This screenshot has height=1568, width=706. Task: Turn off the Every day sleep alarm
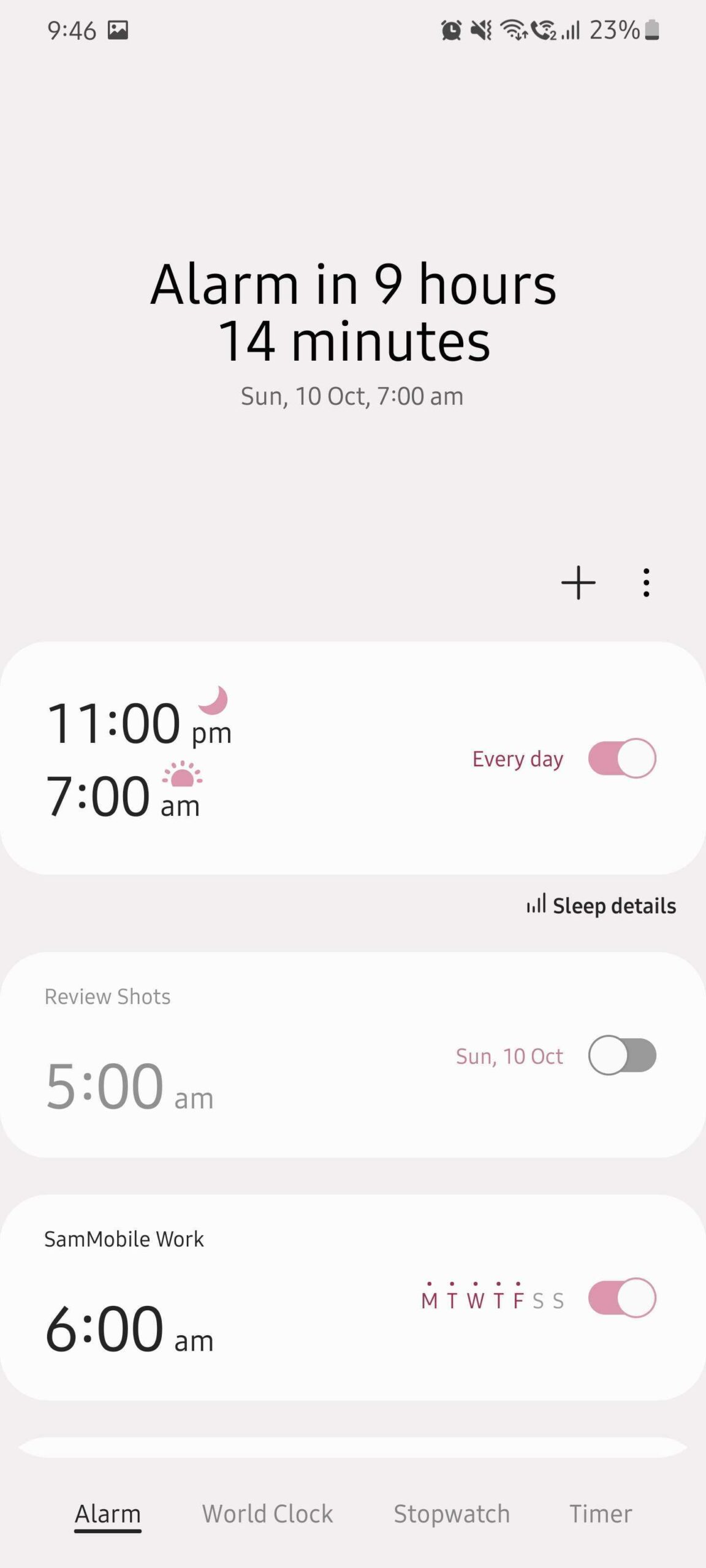coord(621,758)
